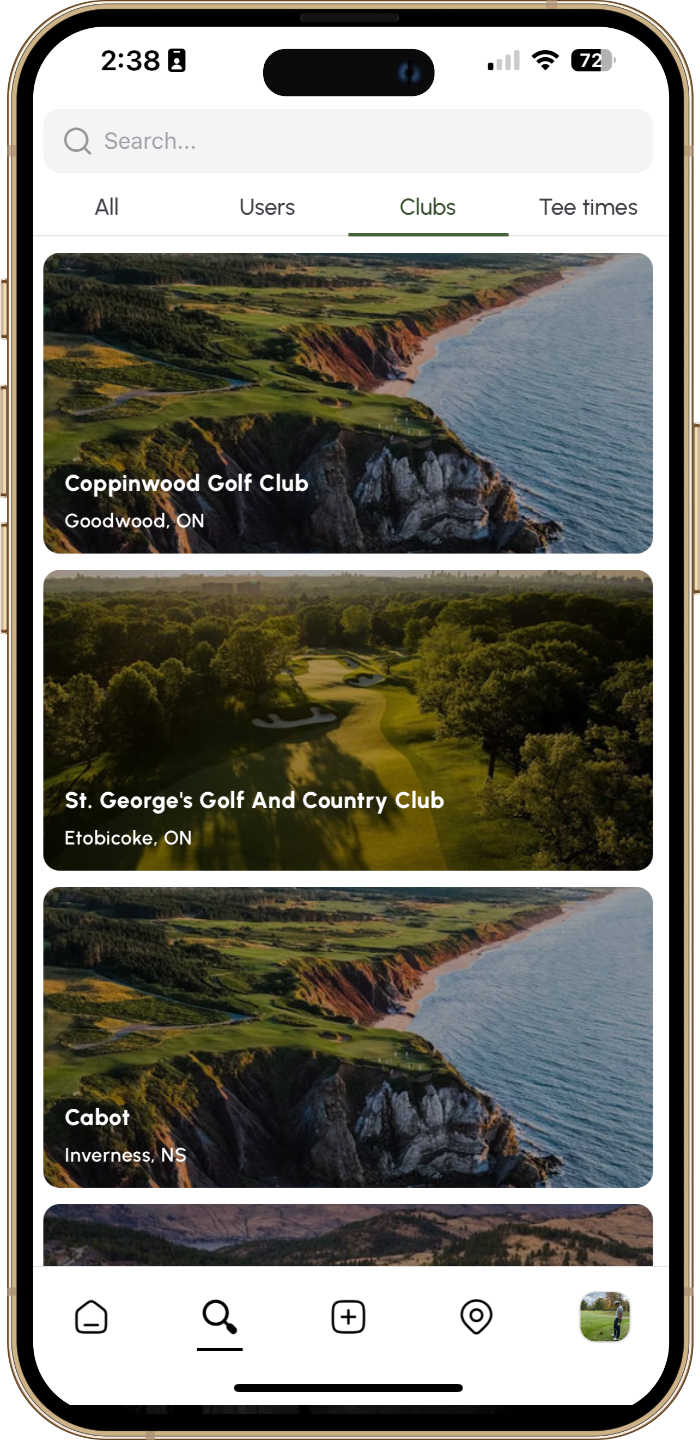This screenshot has width=700, height=1440.
Task: Tap the Search input field
Action: pyautogui.click(x=348, y=141)
